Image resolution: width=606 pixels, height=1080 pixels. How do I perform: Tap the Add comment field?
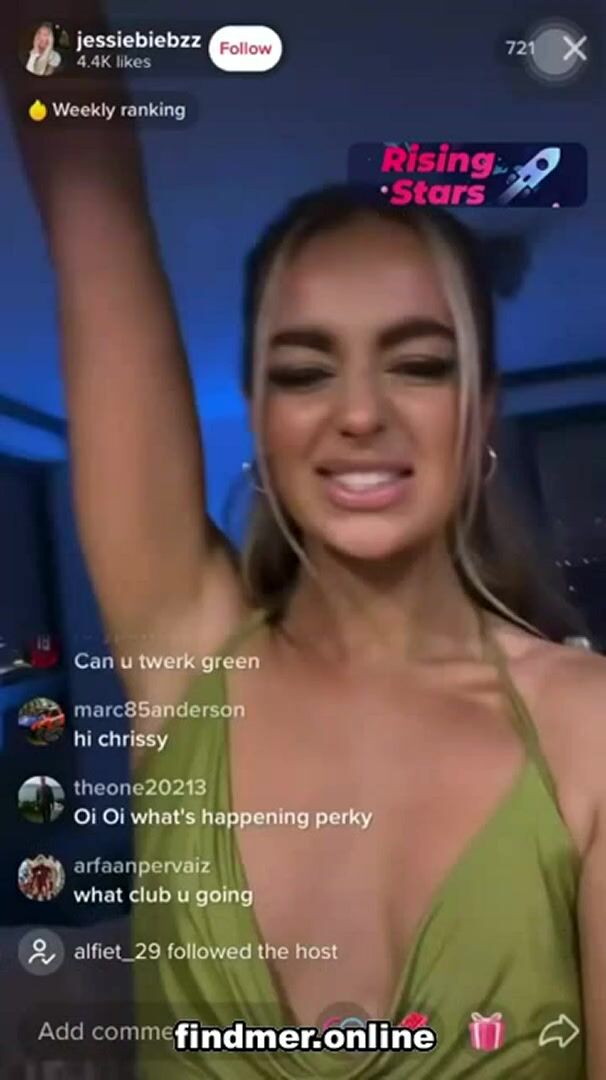click(x=100, y=1031)
